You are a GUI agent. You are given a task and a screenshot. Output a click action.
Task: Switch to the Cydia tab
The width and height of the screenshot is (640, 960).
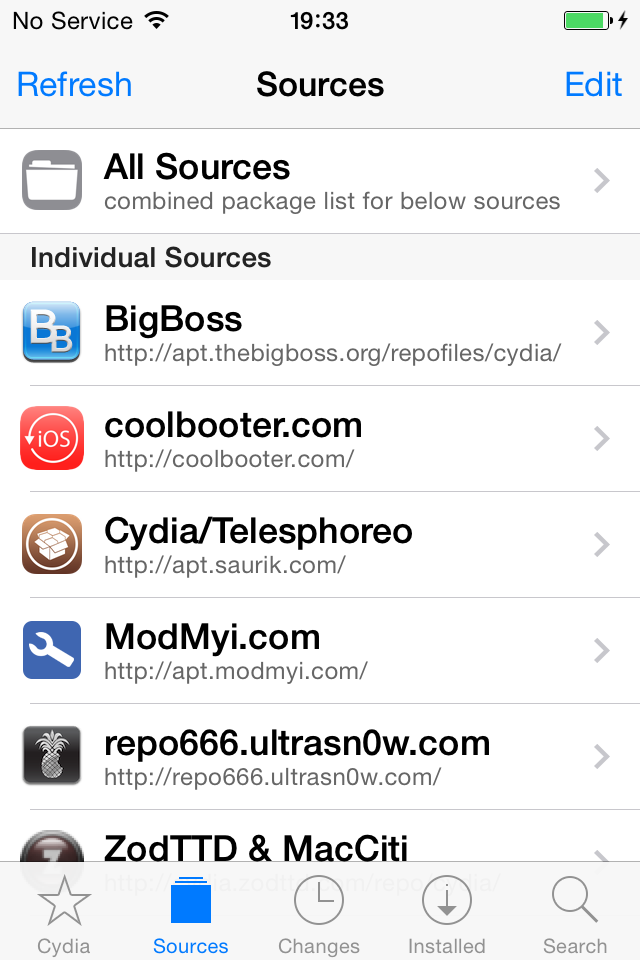coord(64,915)
